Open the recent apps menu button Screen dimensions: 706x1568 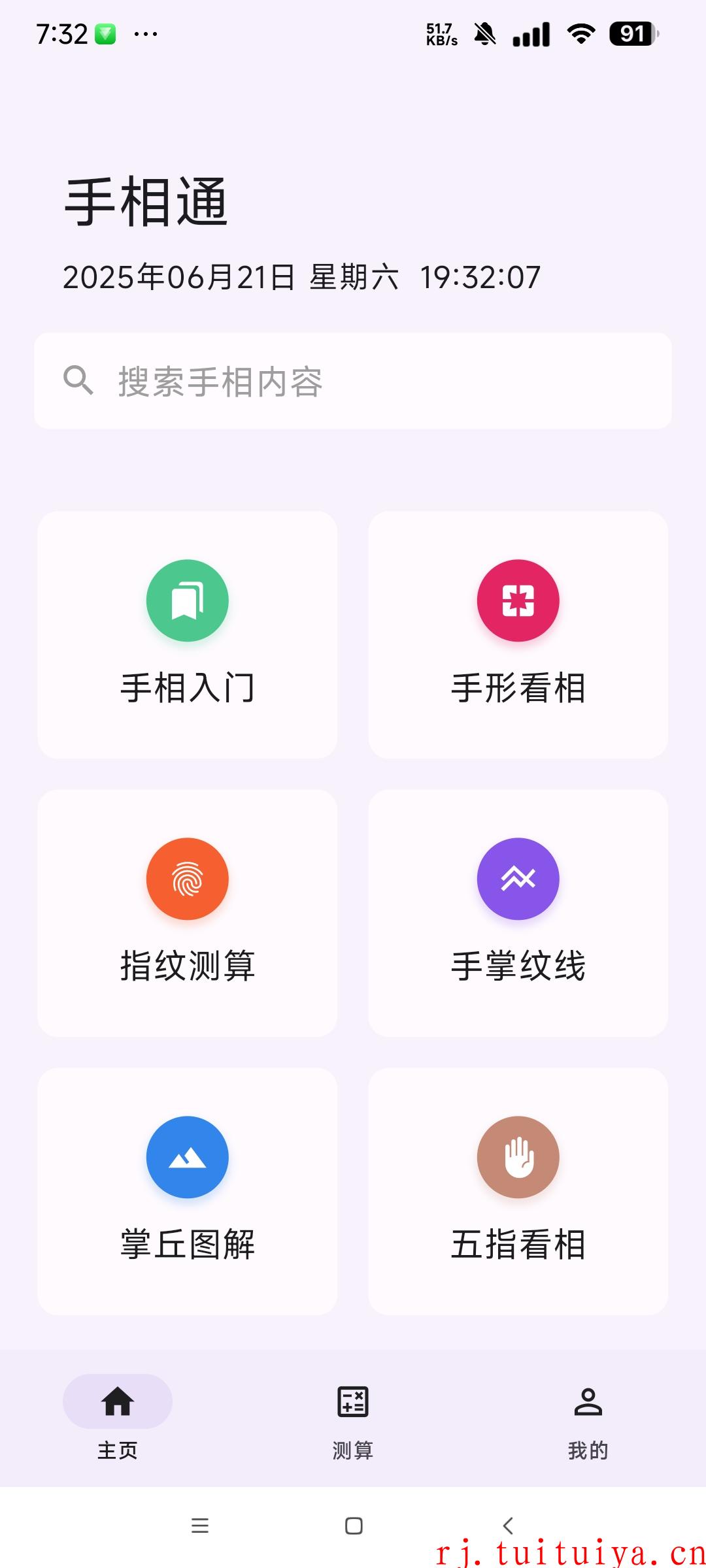[x=200, y=1526]
